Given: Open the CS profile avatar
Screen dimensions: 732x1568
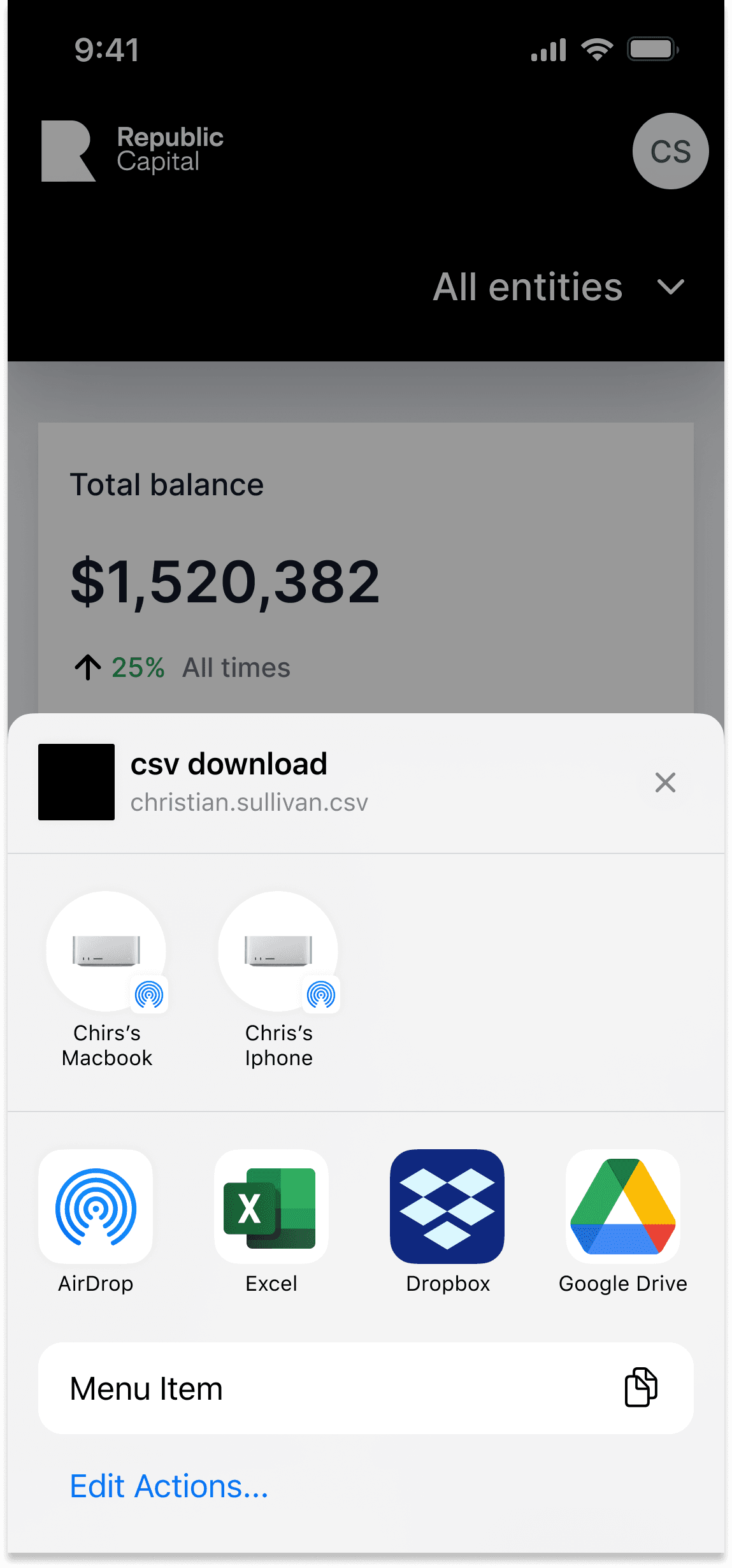Looking at the screenshot, I should (670, 151).
